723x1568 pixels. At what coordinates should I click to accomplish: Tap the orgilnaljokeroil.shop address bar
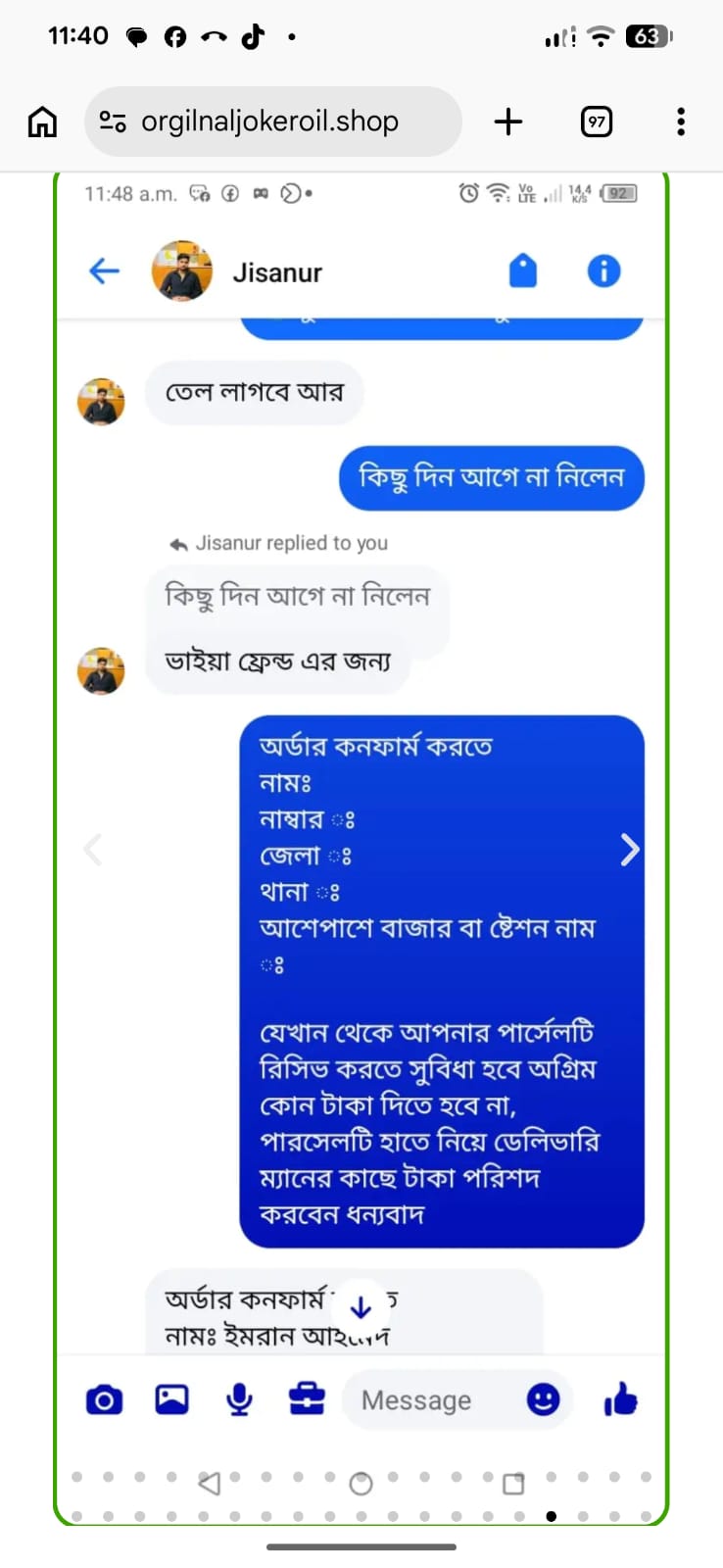pos(272,122)
